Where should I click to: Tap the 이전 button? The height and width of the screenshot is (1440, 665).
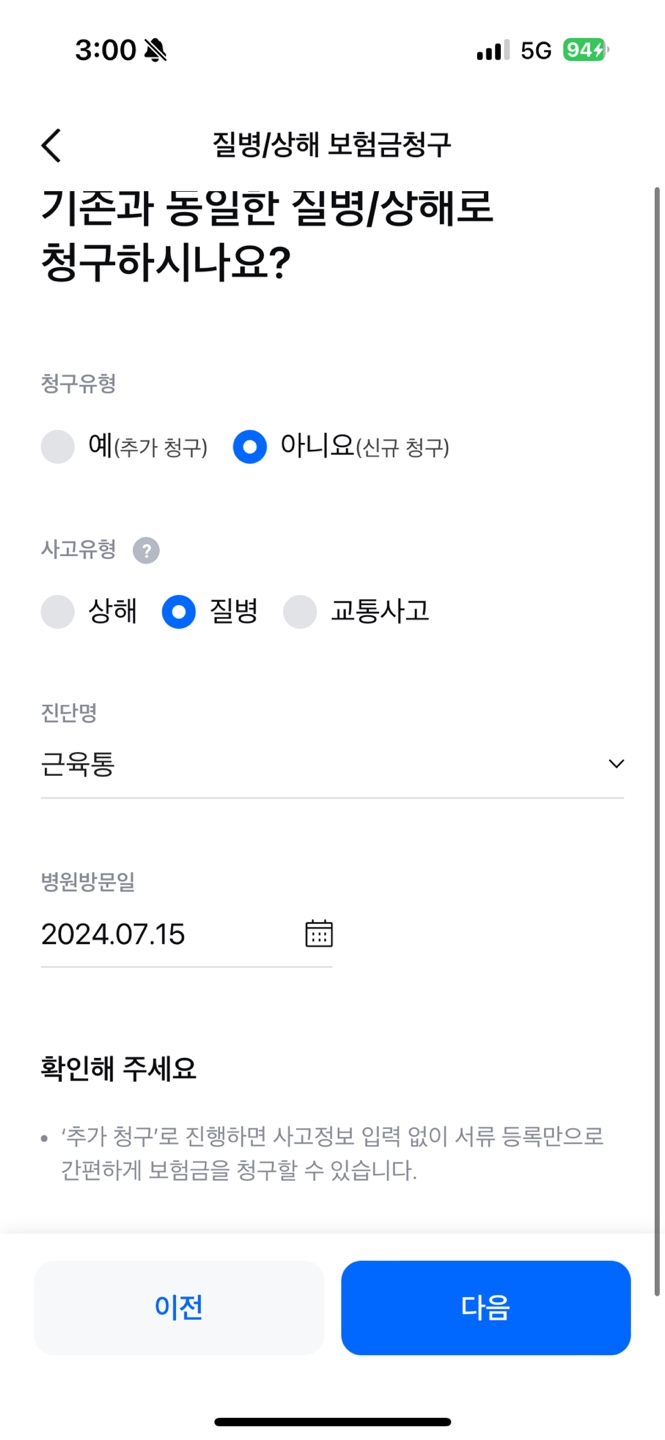[x=179, y=1307]
